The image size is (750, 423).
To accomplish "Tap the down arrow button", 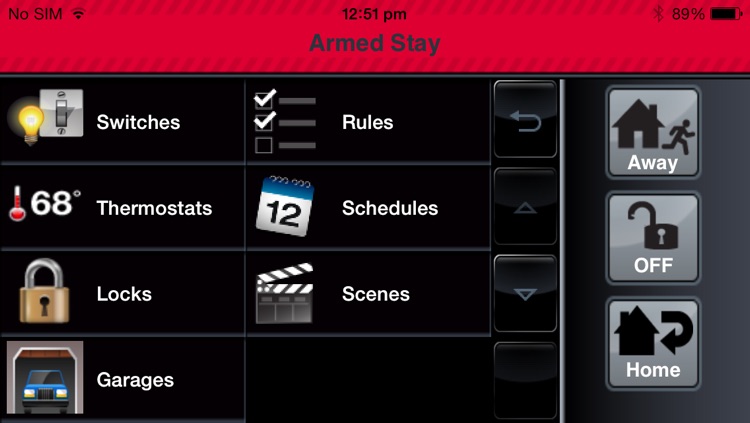I will pyautogui.click(x=525, y=294).
